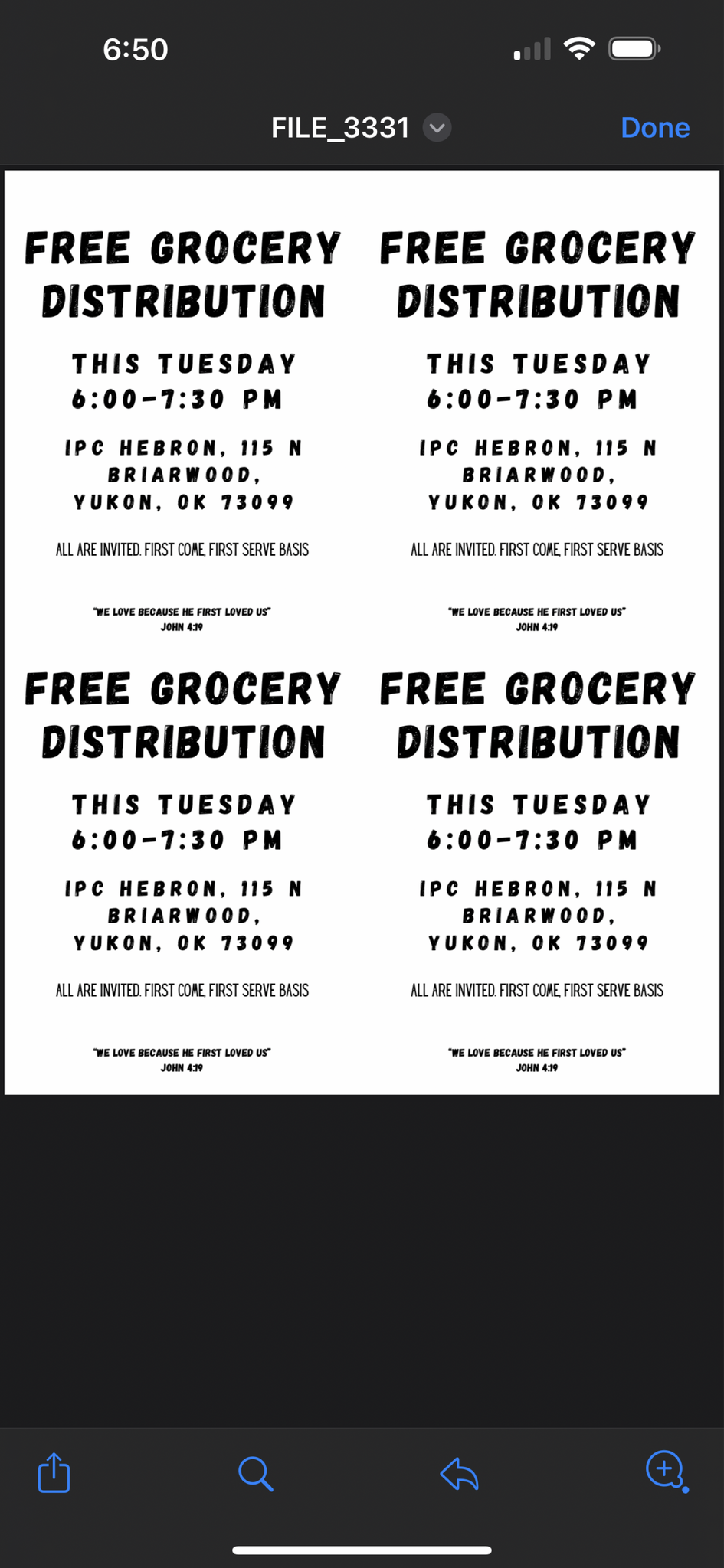Select the John 4:19 verse text
This screenshot has height=1568, width=724.
pyautogui.click(x=182, y=619)
